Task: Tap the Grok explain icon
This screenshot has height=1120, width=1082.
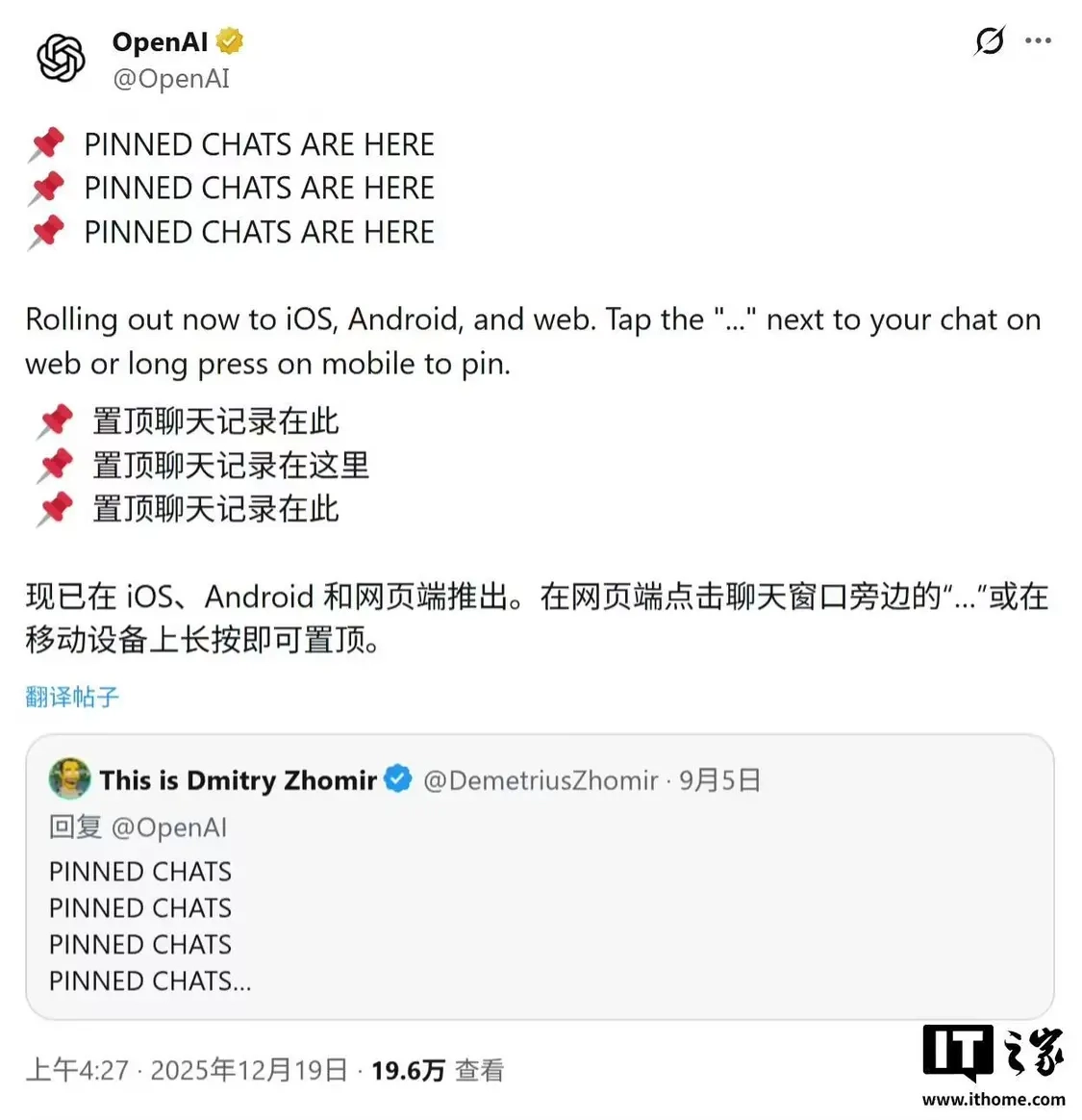Action: pyautogui.click(x=989, y=41)
